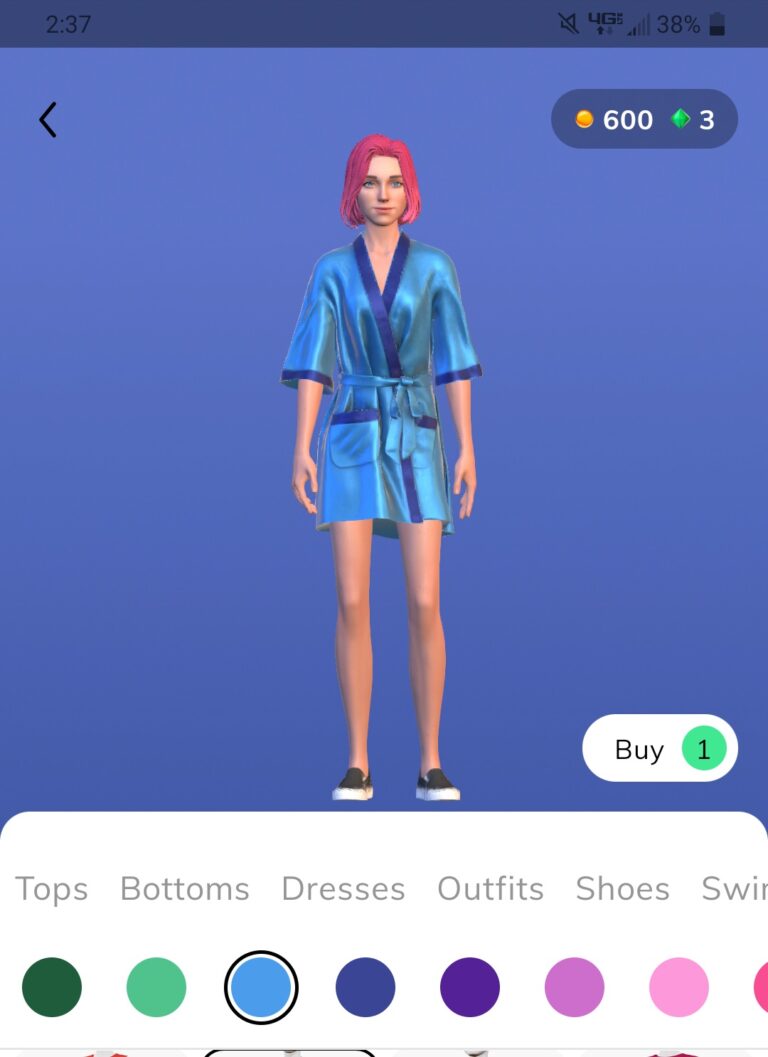The image size is (768, 1057).
Task: Apply the dark purple color swatch
Action: pos(470,987)
